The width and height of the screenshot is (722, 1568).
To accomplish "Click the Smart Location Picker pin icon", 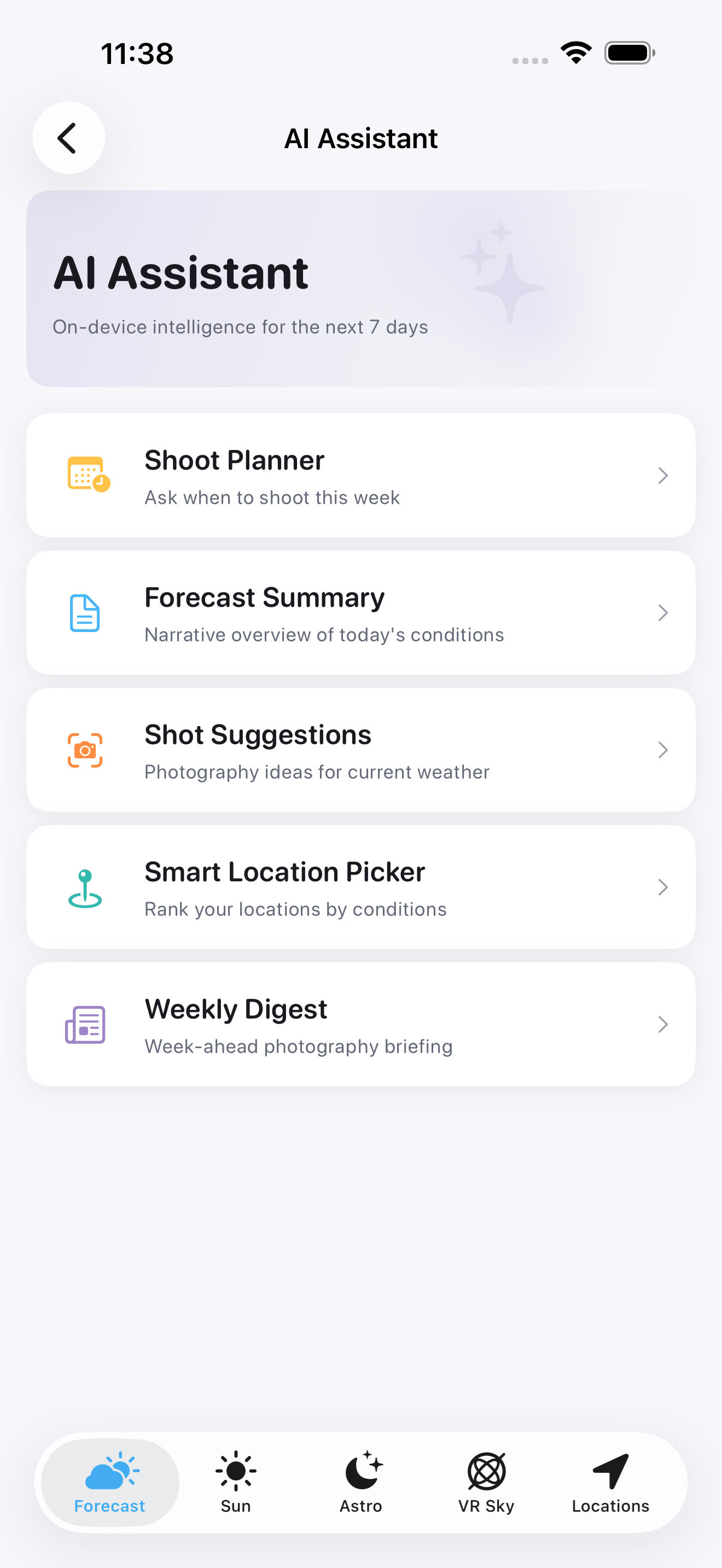I will point(85,887).
